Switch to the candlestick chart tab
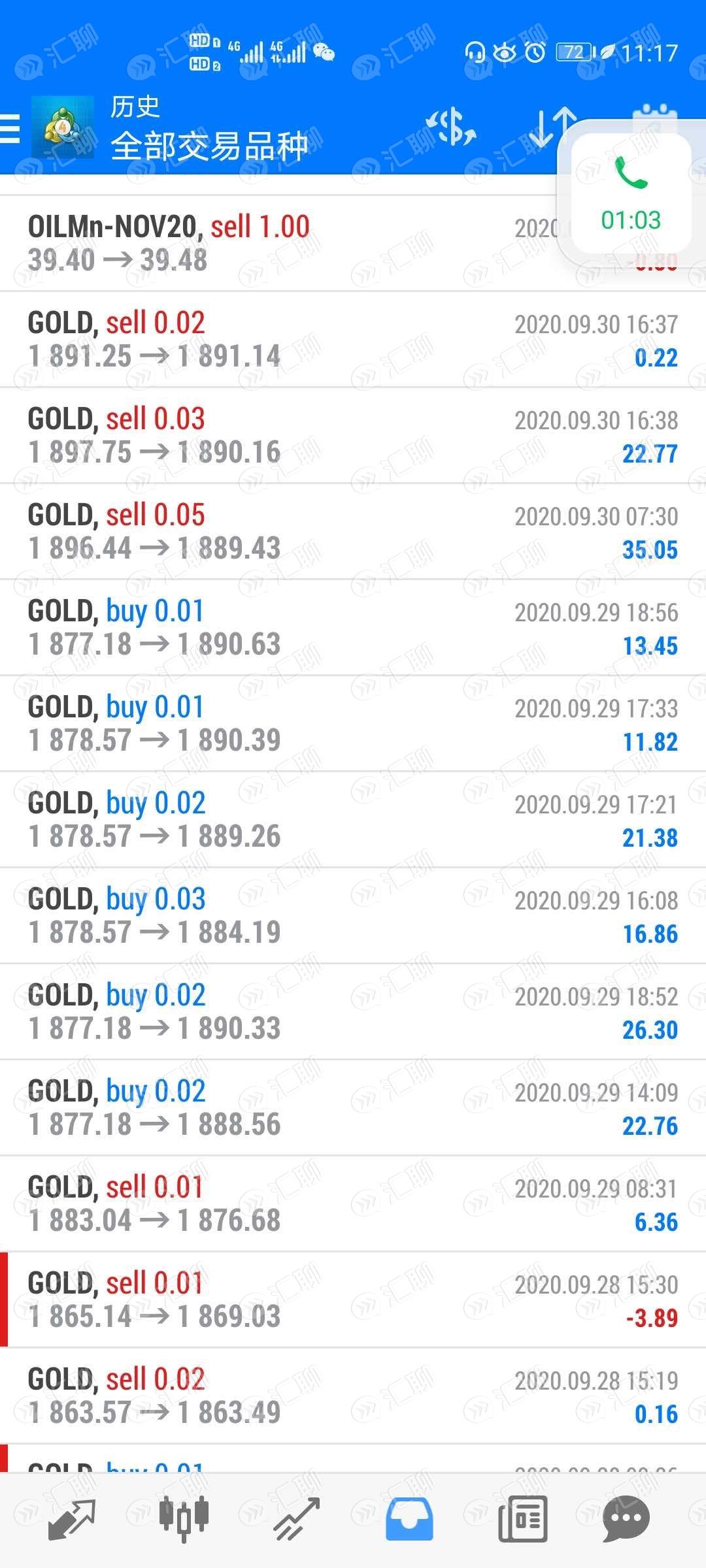The height and width of the screenshot is (1568, 706). coord(184,1519)
